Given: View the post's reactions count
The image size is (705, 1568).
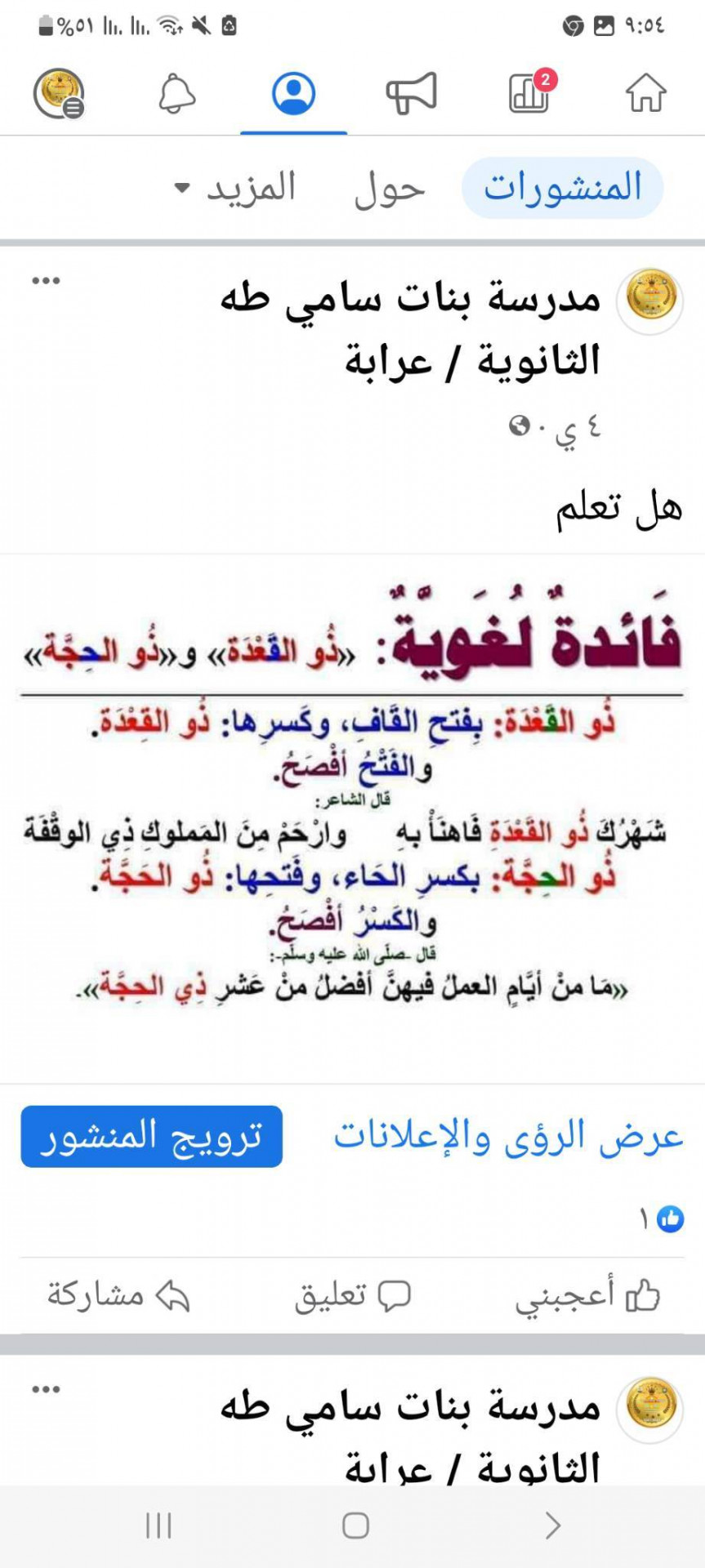Looking at the screenshot, I should [x=661, y=1219].
